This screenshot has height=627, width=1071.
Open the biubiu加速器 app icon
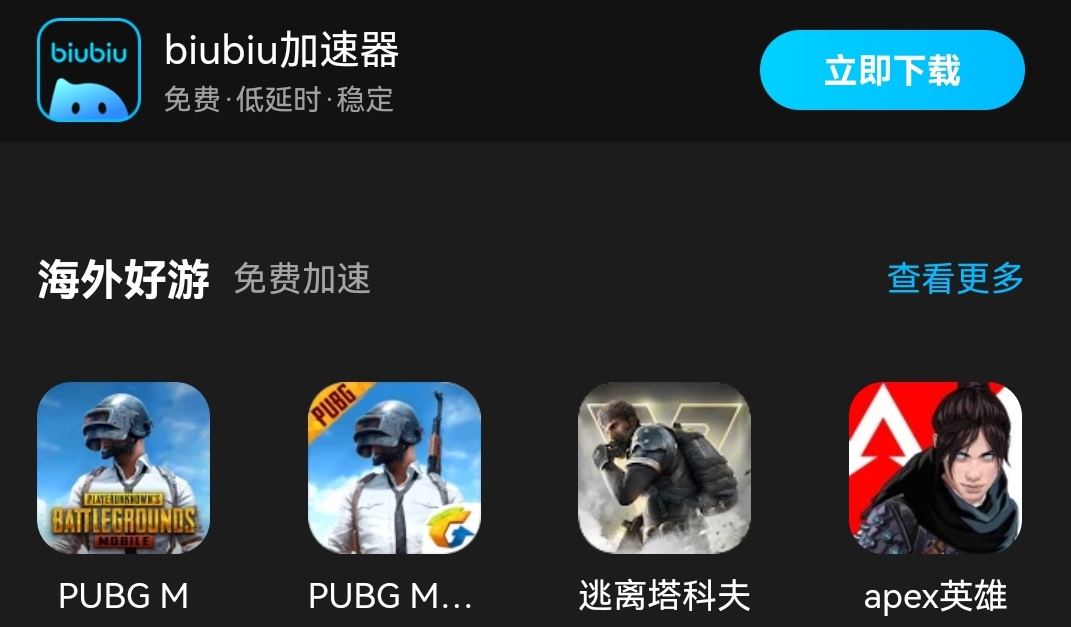(x=88, y=70)
